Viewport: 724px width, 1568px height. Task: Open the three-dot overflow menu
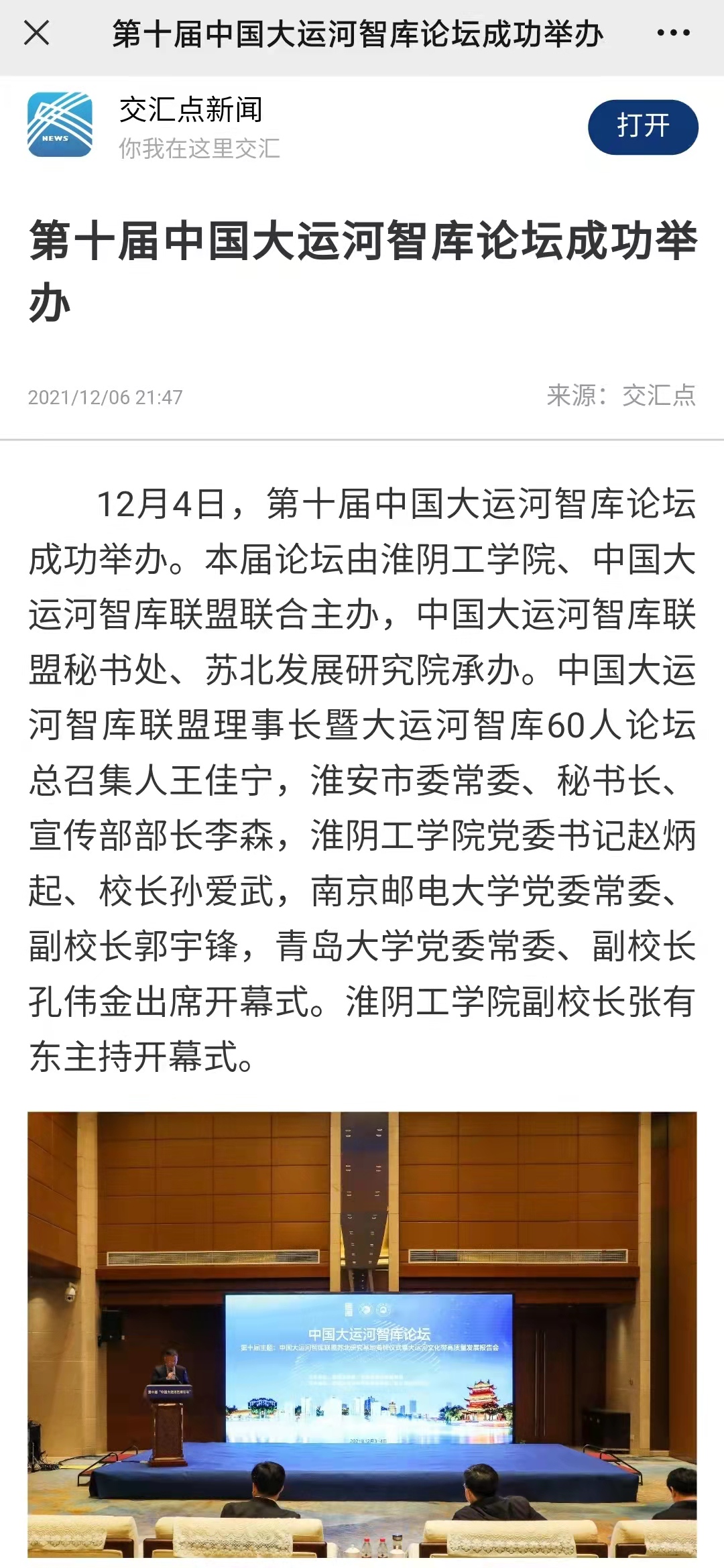(x=673, y=33)
